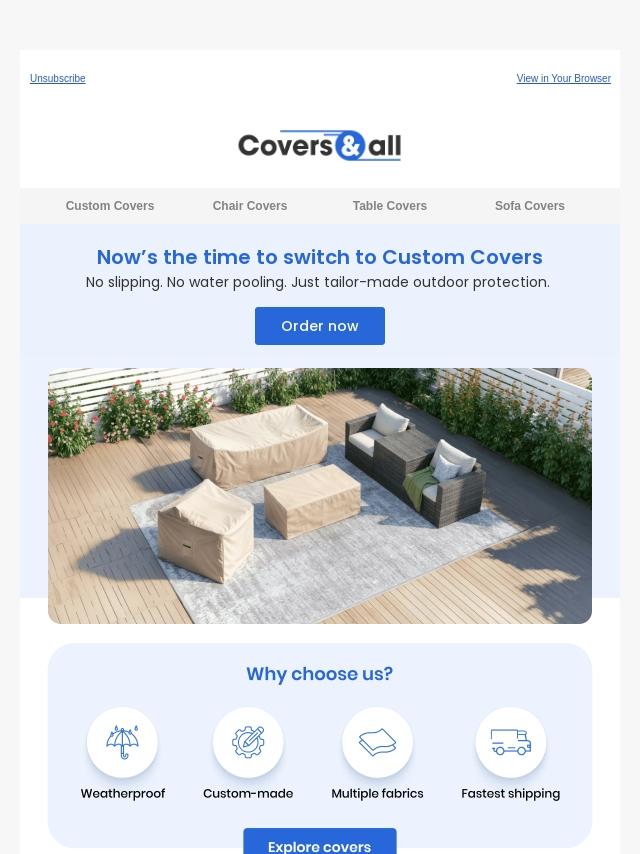Open the patio furniture covers image
This screenshot has height=854, width=640.
[x=320, y=496]
